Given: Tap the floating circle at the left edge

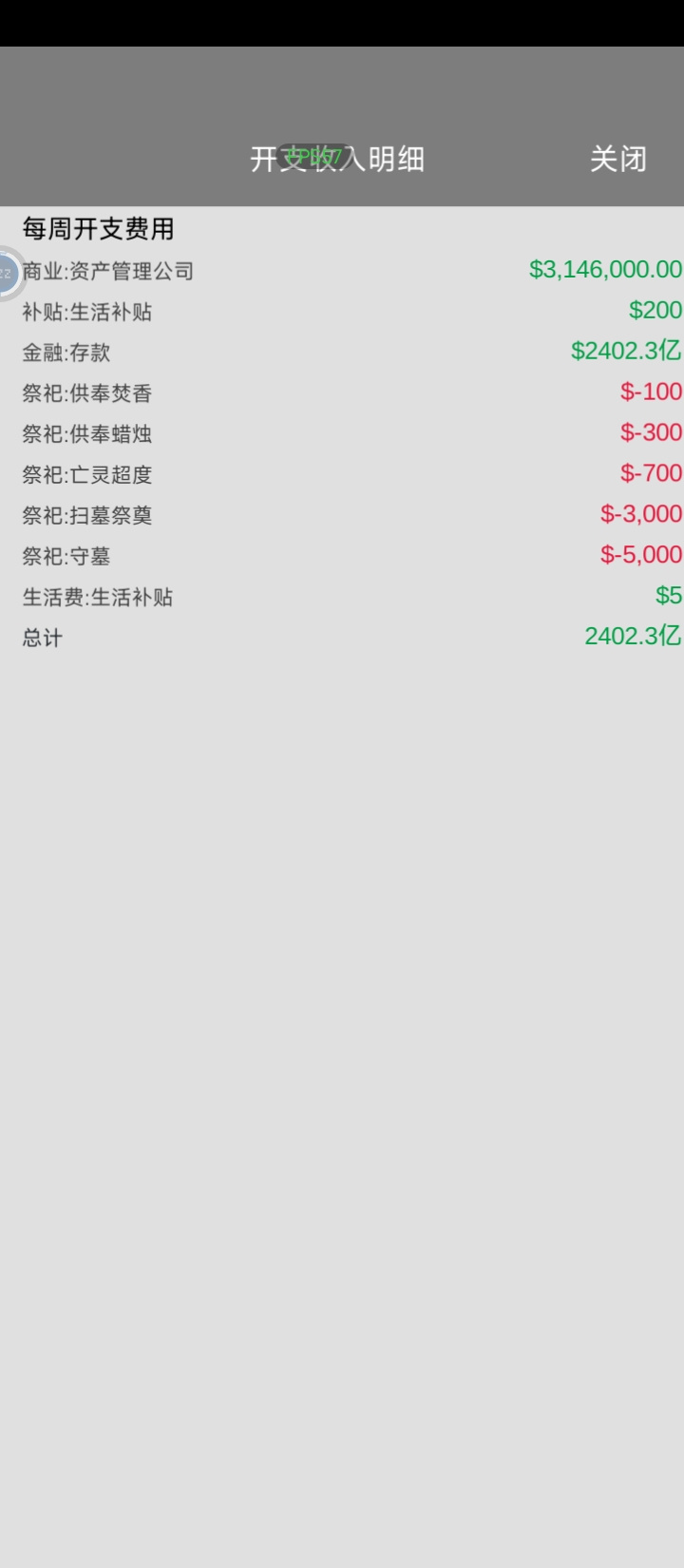Looking at the screenshot, I should coord(8,273).
